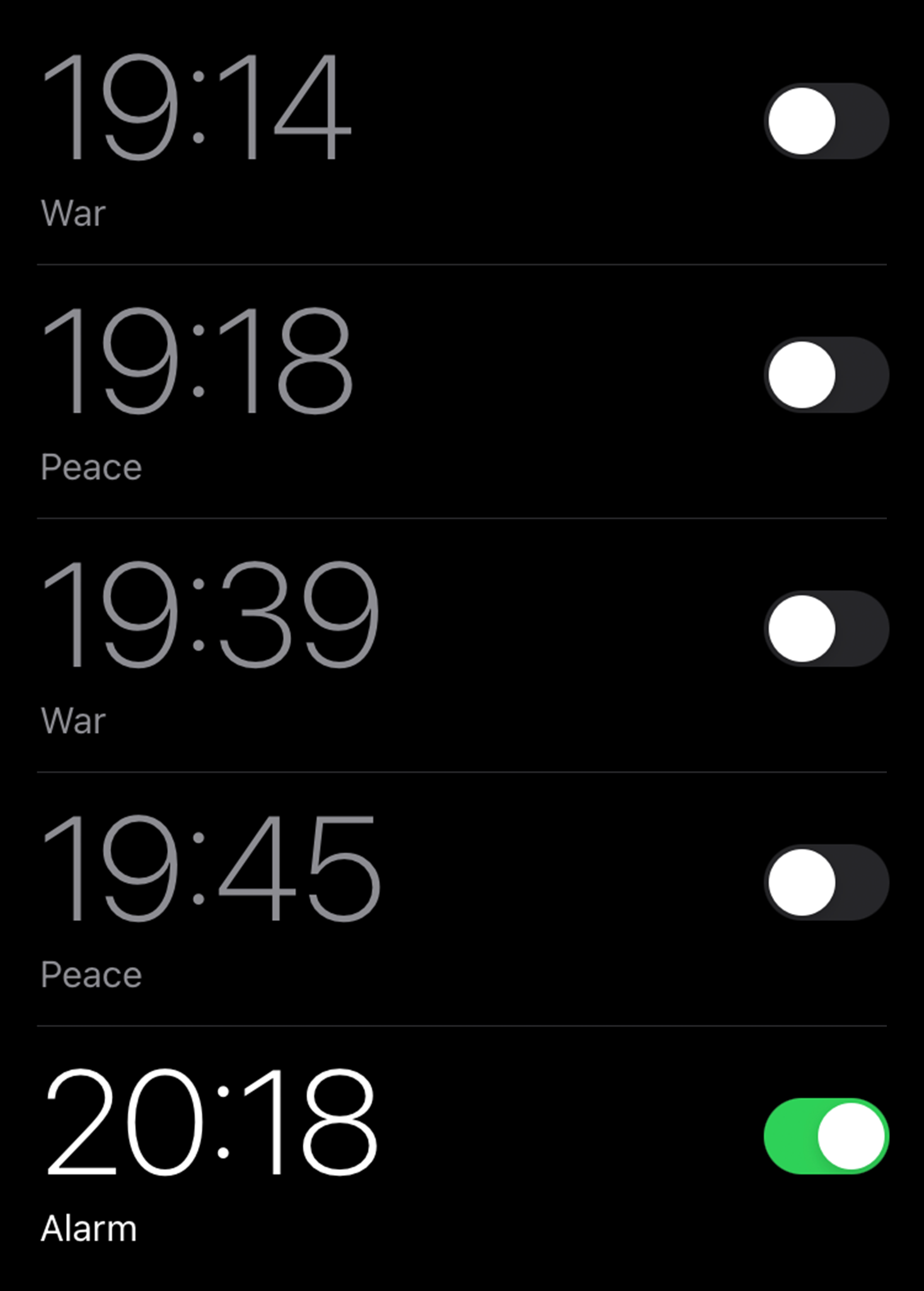Screen dimensions: 924x1291
Task: Disable the 20:18 alarm
Action: coord(826,1136)
